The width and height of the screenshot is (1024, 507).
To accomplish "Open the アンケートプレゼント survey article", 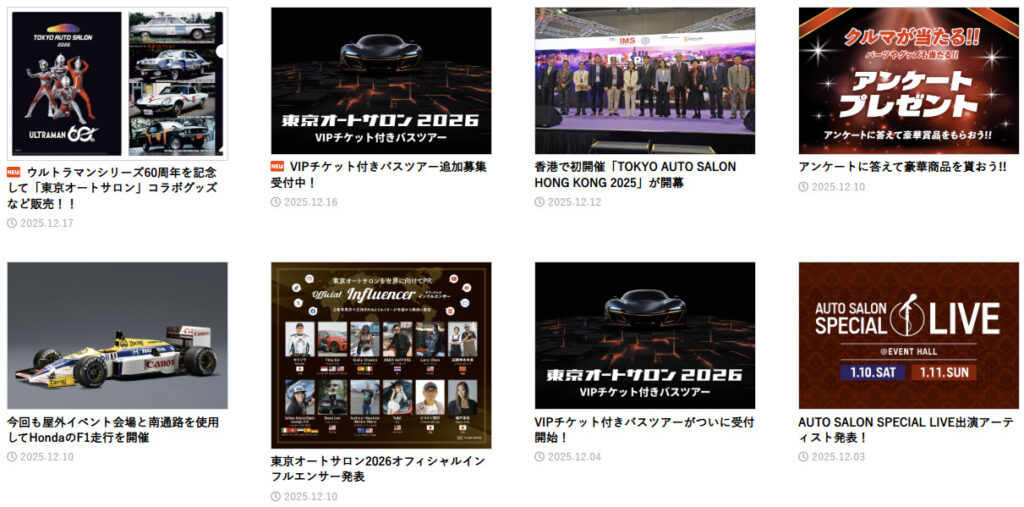I will click(902, 167).
